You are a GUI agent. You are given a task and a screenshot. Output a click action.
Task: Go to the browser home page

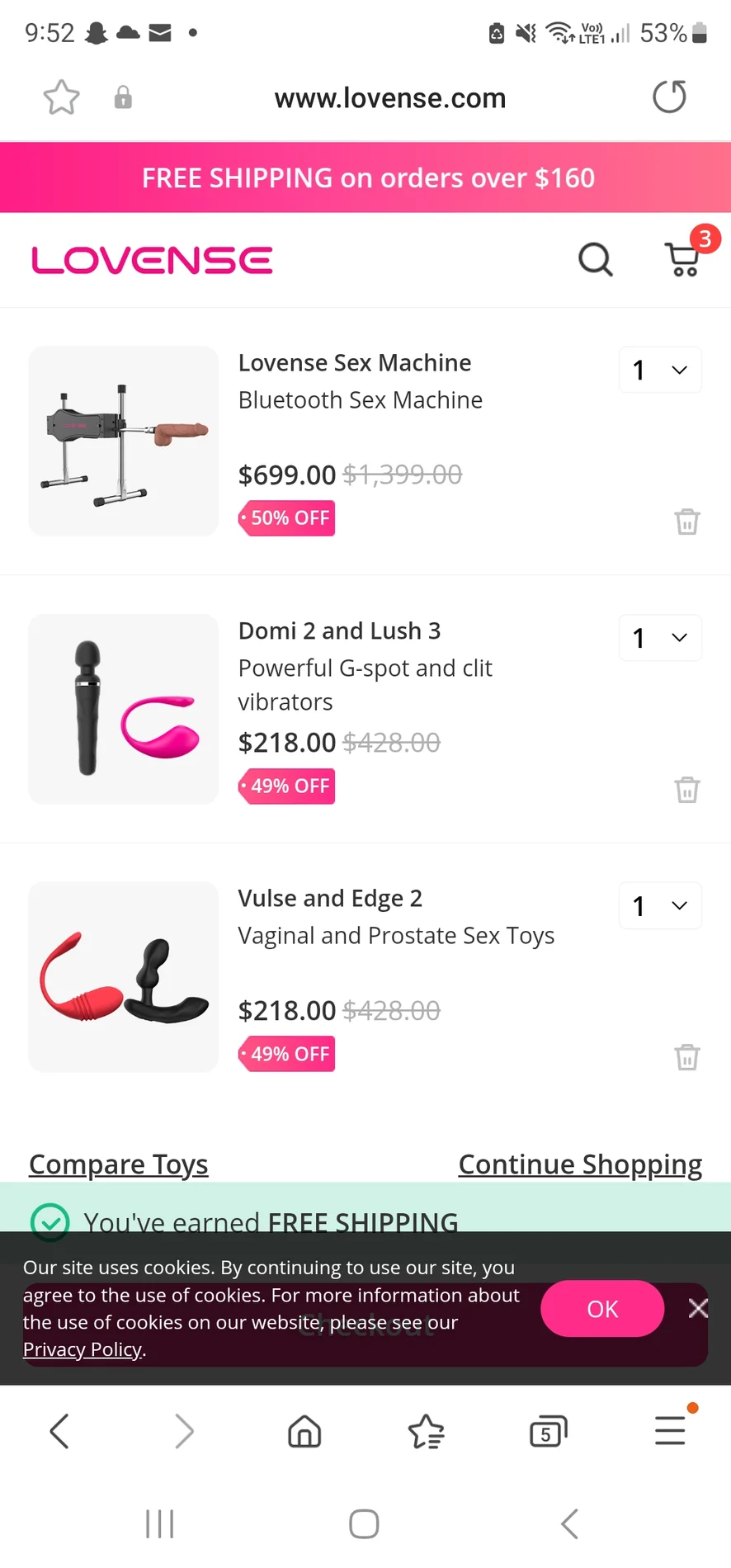(x=304, y=1431)
